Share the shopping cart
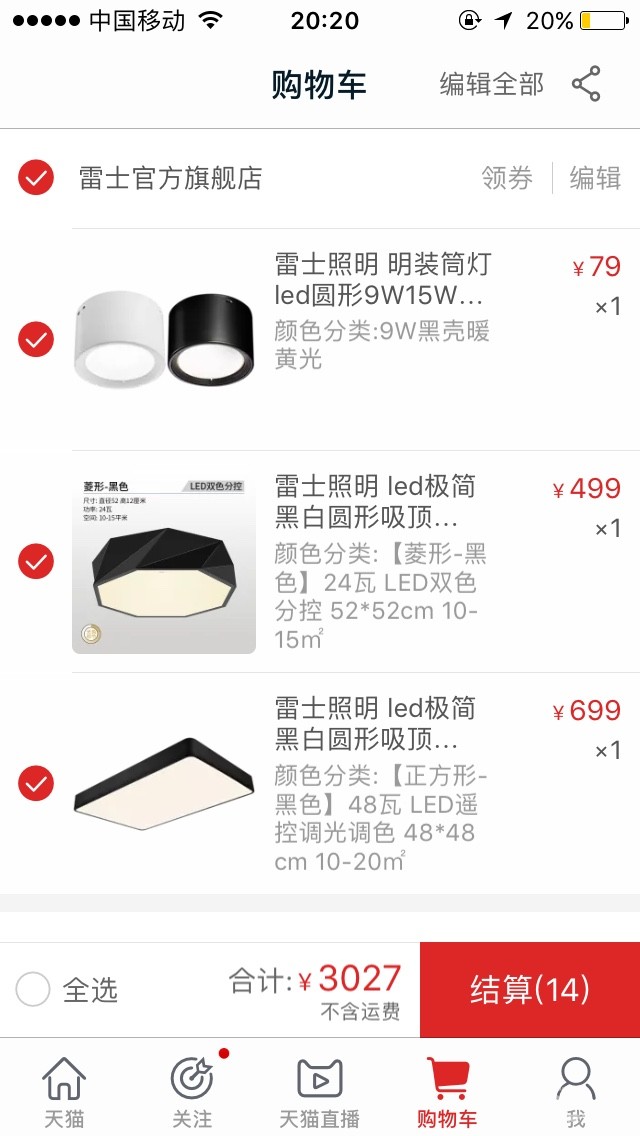This screenshot has height=1136, width=640. 587,85
